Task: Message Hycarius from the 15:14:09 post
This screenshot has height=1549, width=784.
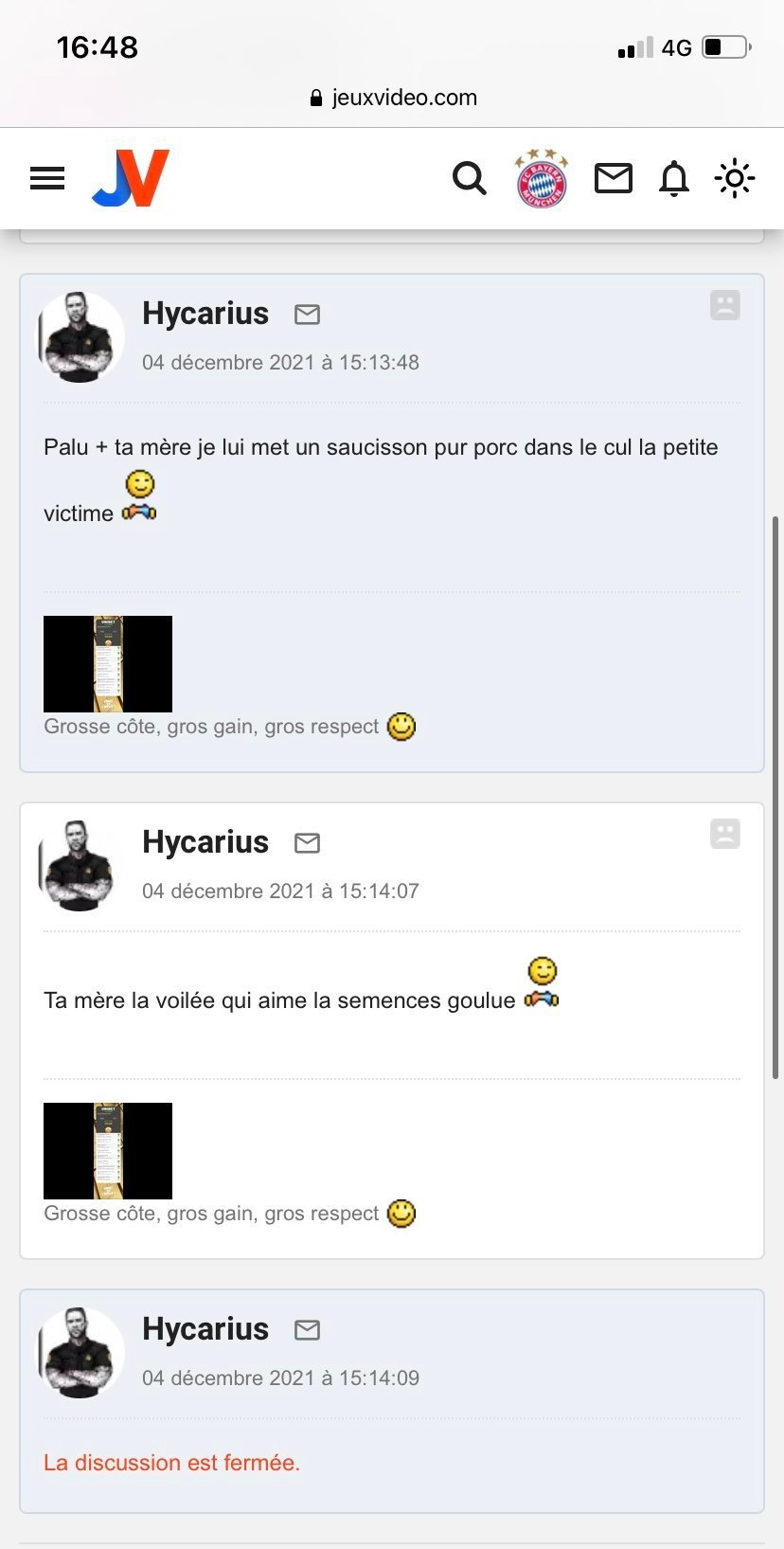Action: 307,1330
